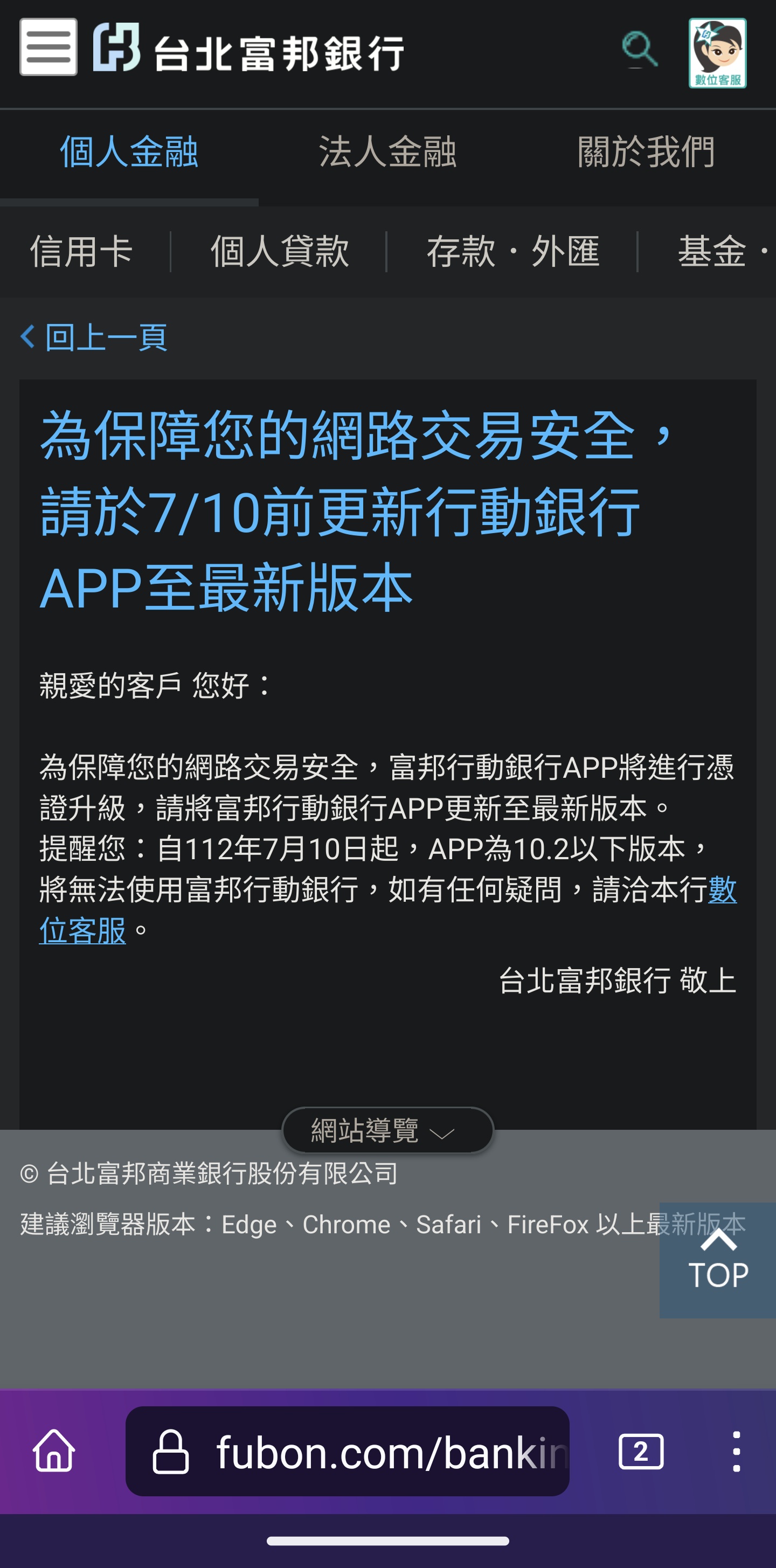The image size is (776, 1568).
Task: Go back via 回上一頁
Action: pos(94,337)
